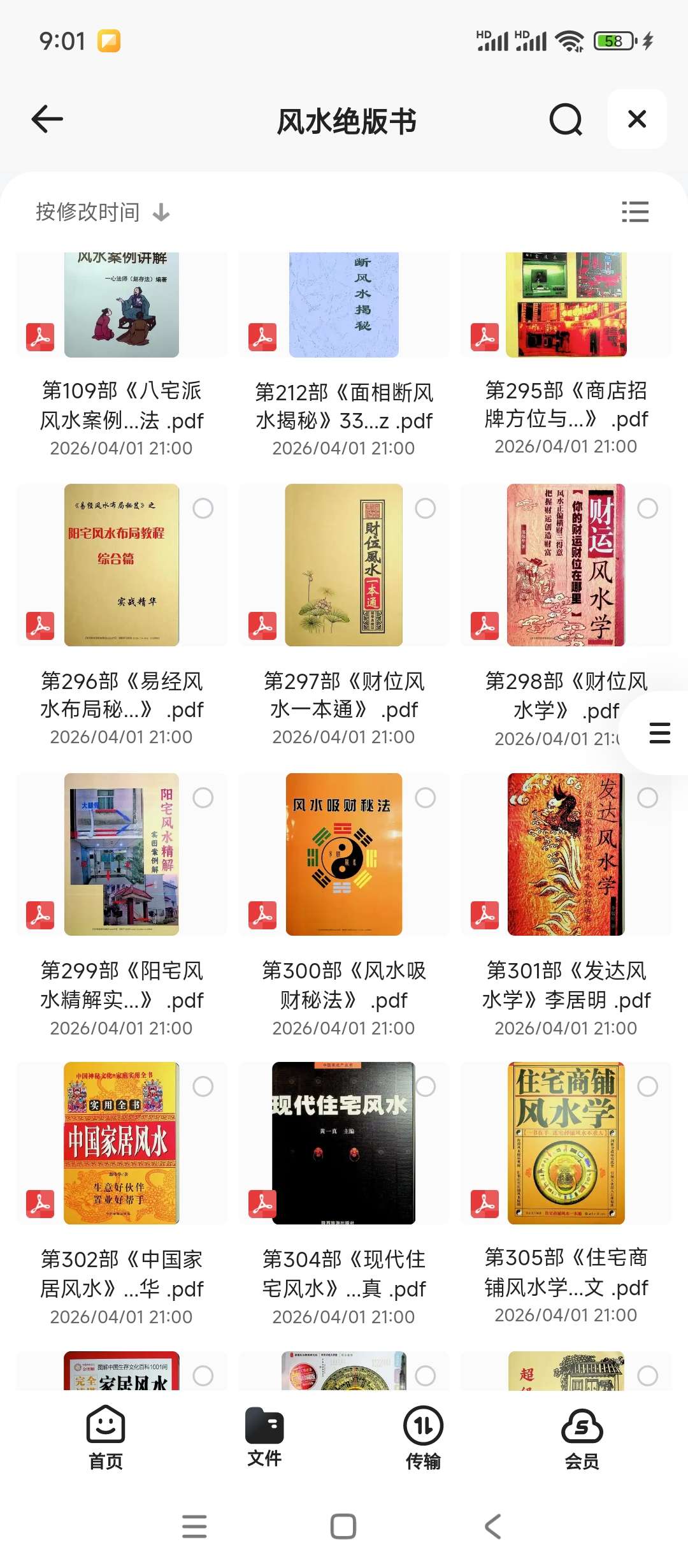Open 第302部《中国家居风水》 PDF

click(x=121, y=1143)
